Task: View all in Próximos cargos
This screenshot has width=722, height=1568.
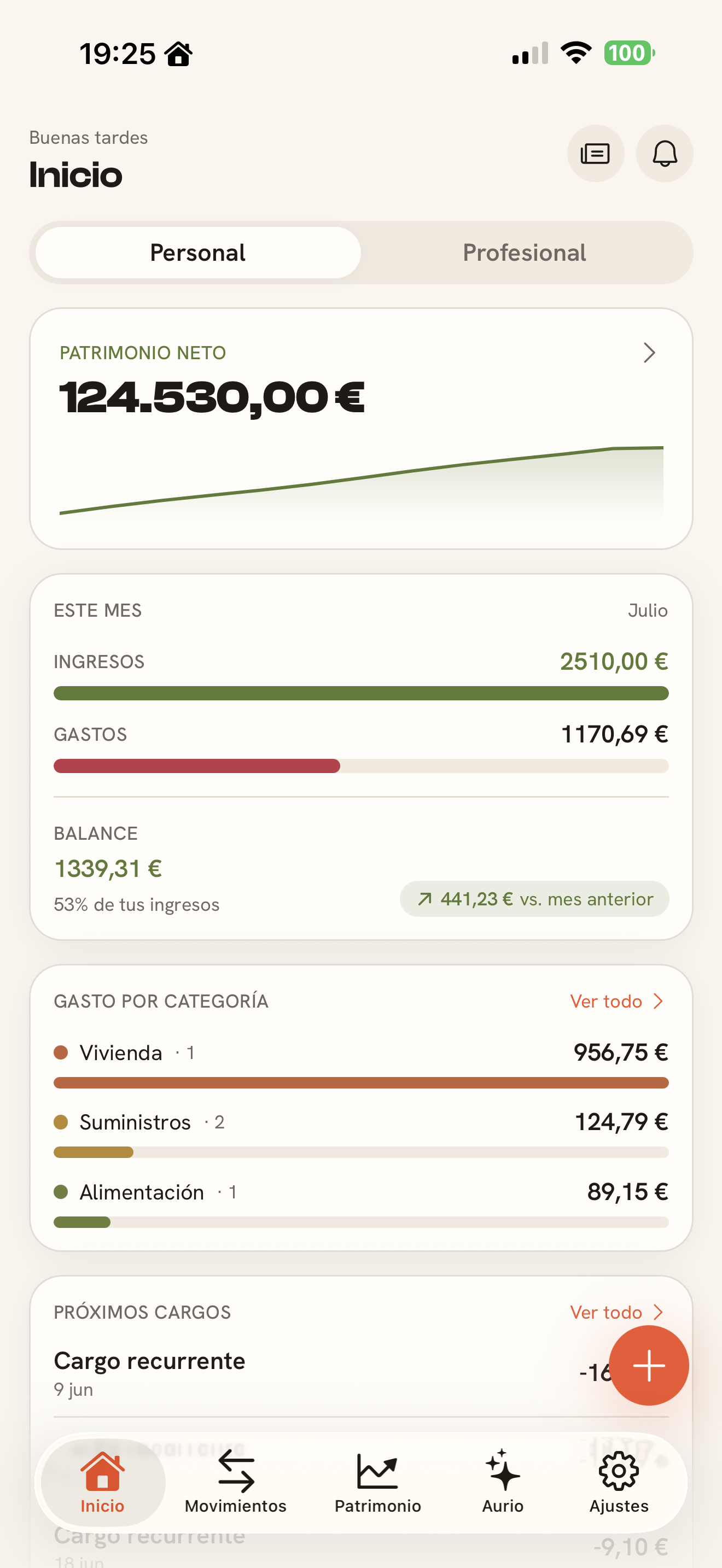Action: click(x=616, y=1312)
